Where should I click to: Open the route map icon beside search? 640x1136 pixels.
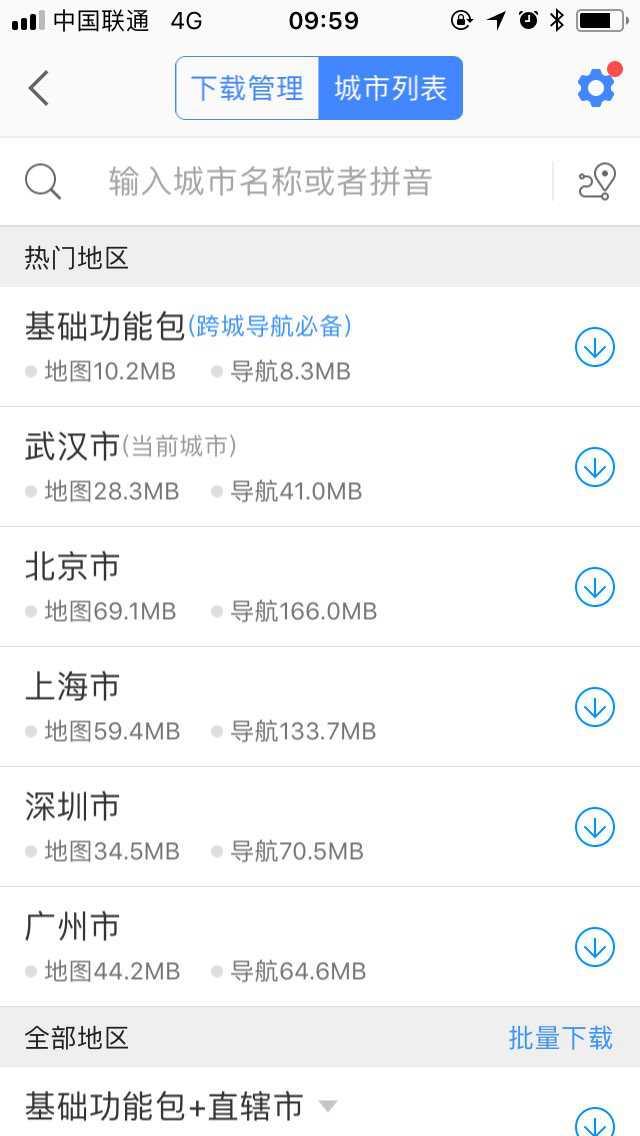click(597, 181)
